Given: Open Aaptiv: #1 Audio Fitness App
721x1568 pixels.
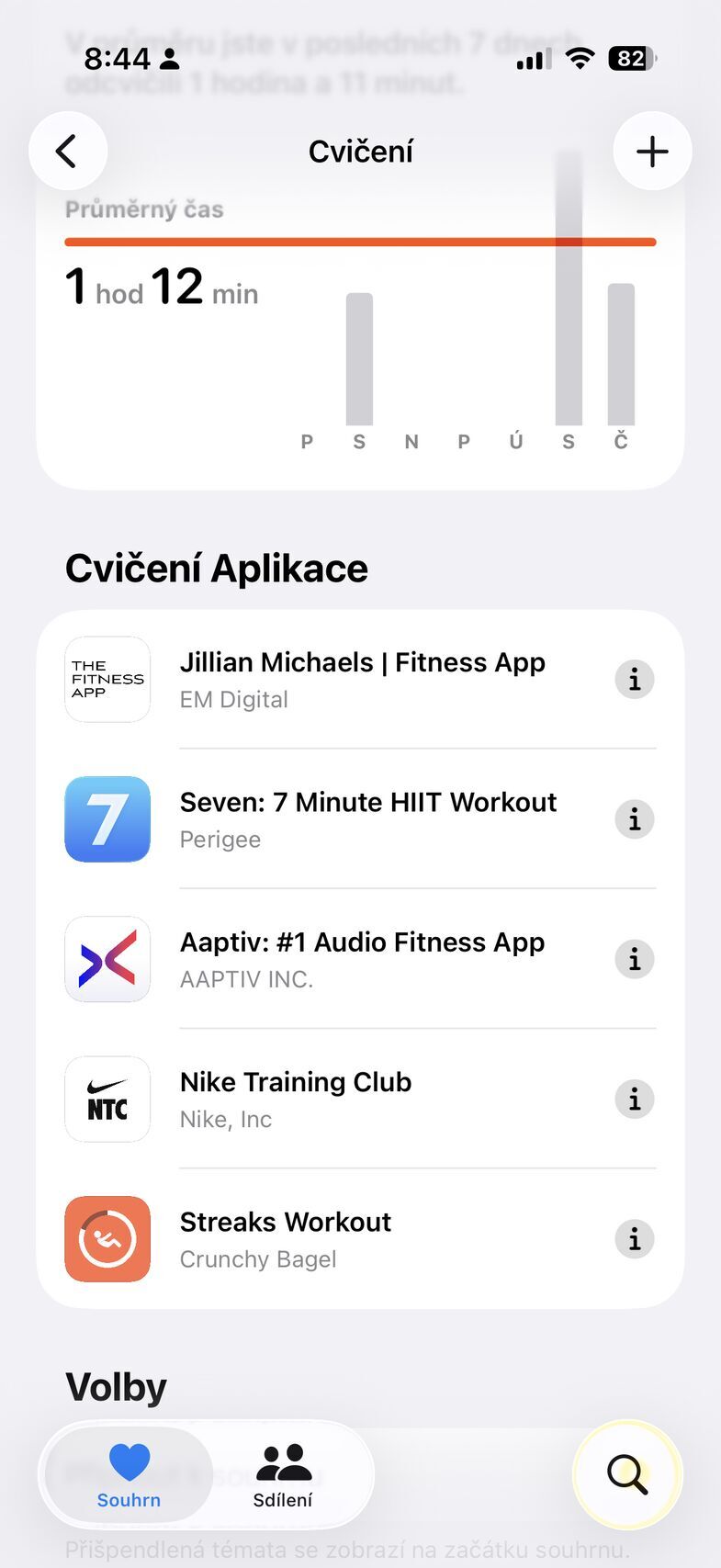Looking at the screenshot, I should click(363, 959).
